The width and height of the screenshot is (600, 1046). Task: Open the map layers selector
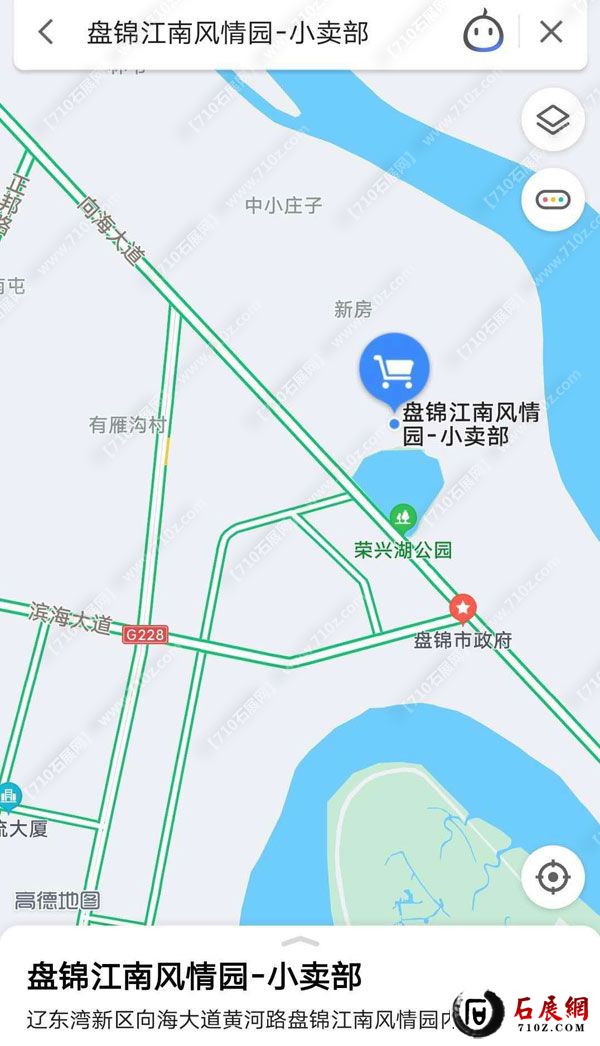552,121
